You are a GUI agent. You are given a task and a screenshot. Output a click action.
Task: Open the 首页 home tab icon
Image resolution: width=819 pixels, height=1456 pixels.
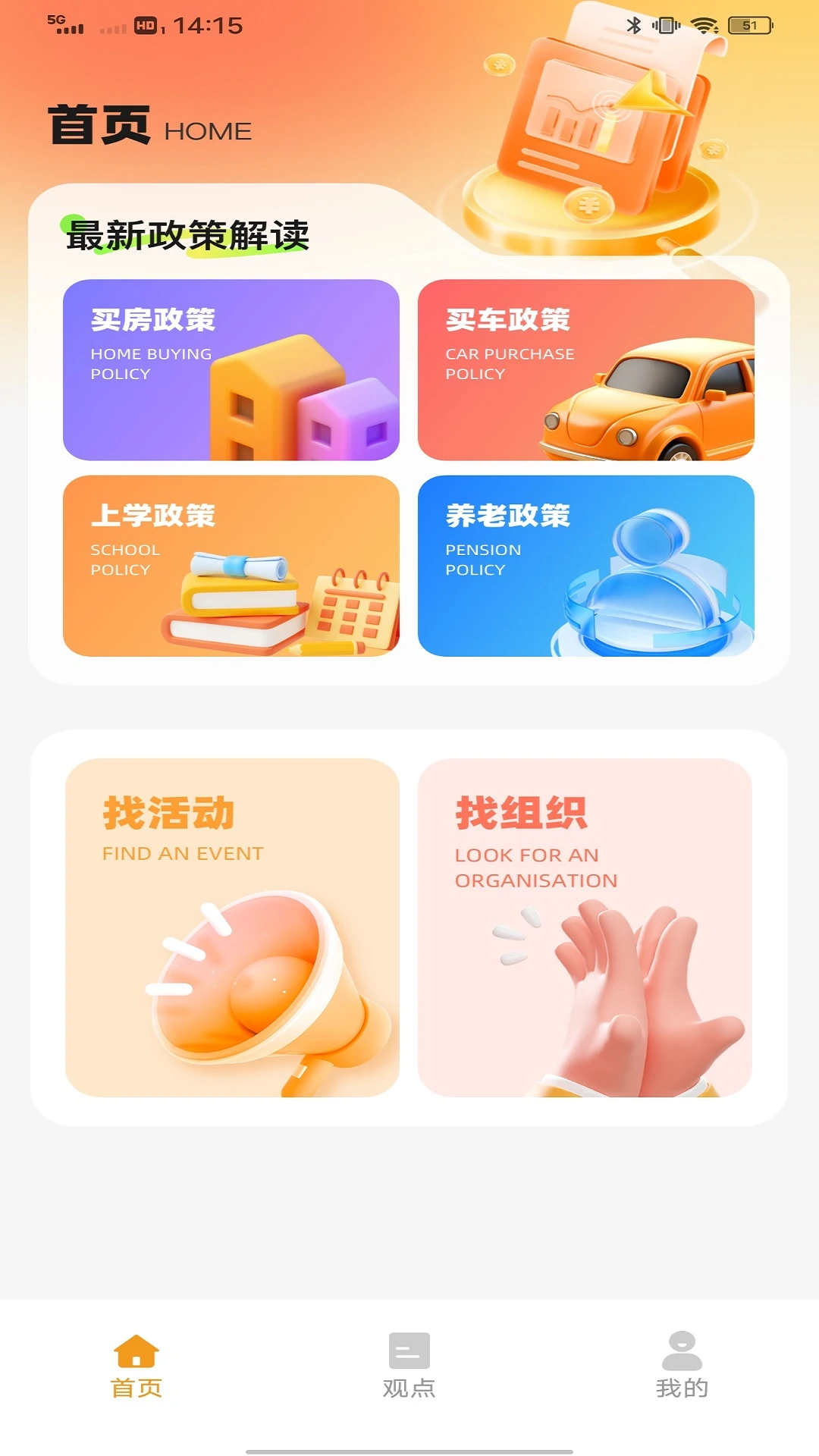pos(137,1357)
